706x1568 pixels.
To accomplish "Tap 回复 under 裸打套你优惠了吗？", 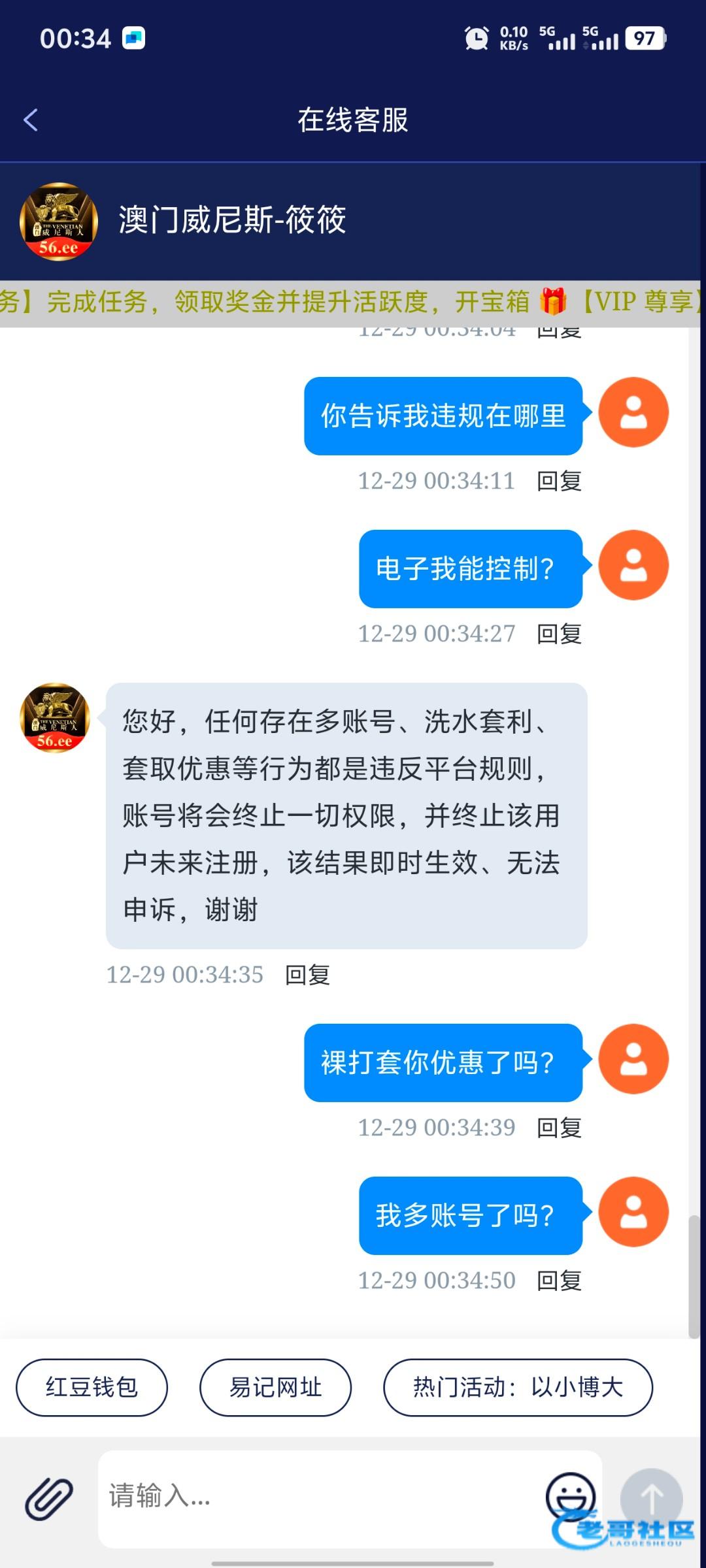I will [559, 1128].
